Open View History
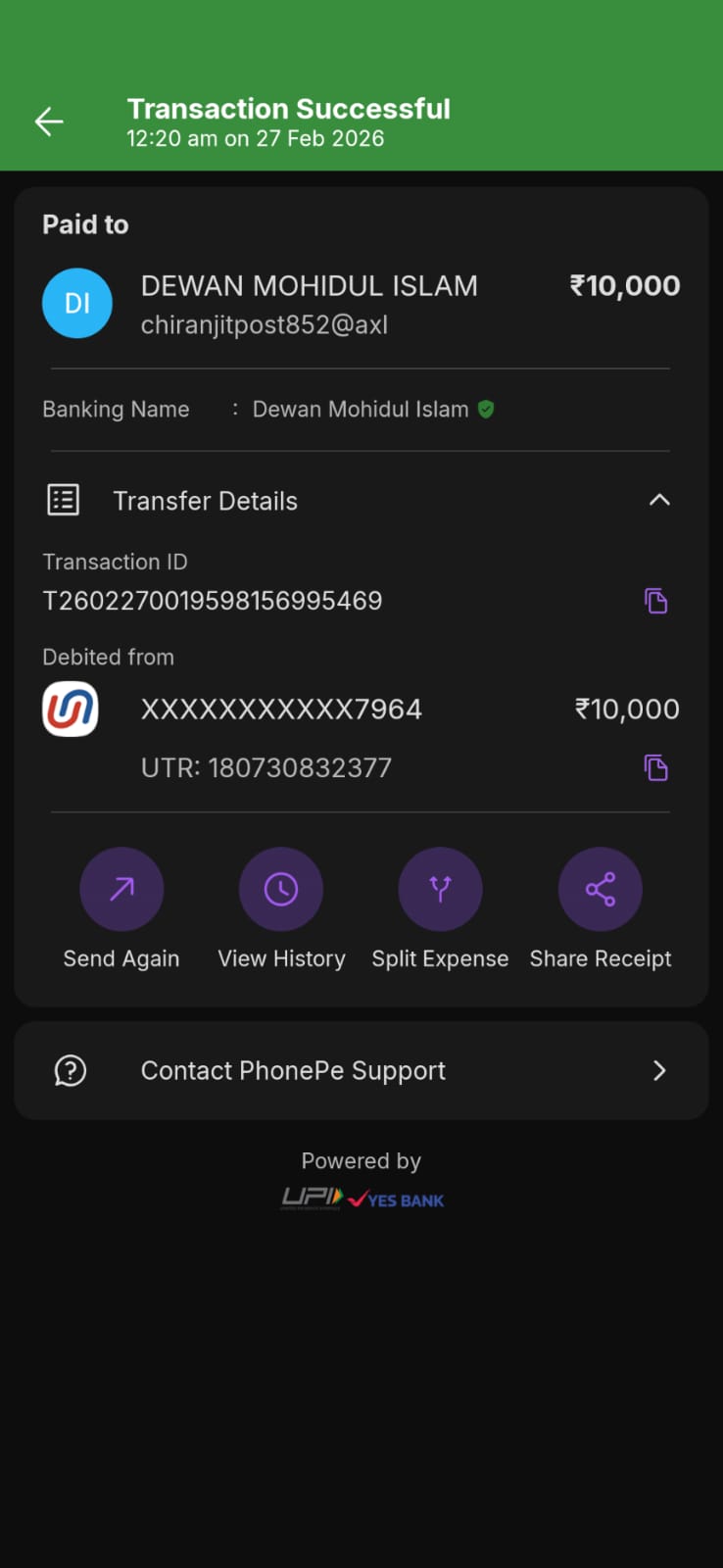The height and width of the screenshot is (1568, 723). click(x=281, y=890)
